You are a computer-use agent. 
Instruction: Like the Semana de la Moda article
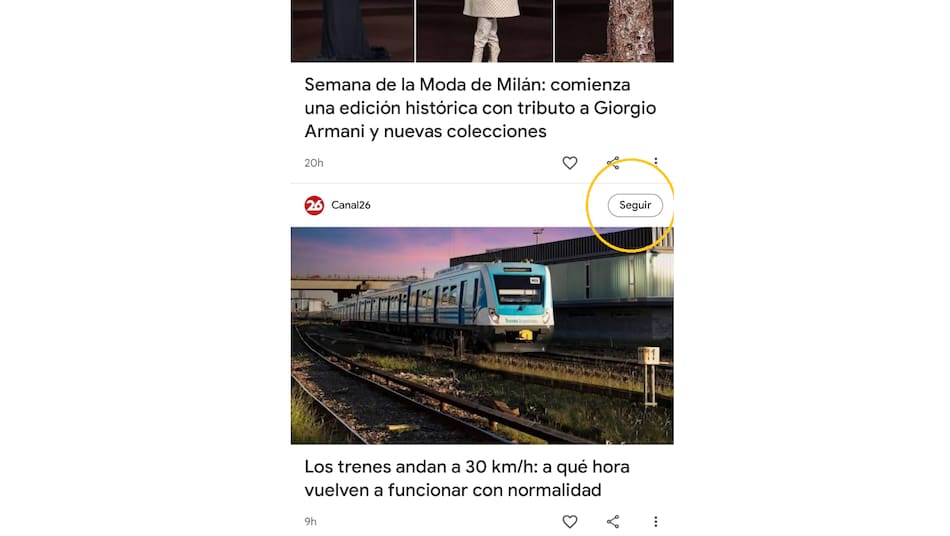pos(570,163)
